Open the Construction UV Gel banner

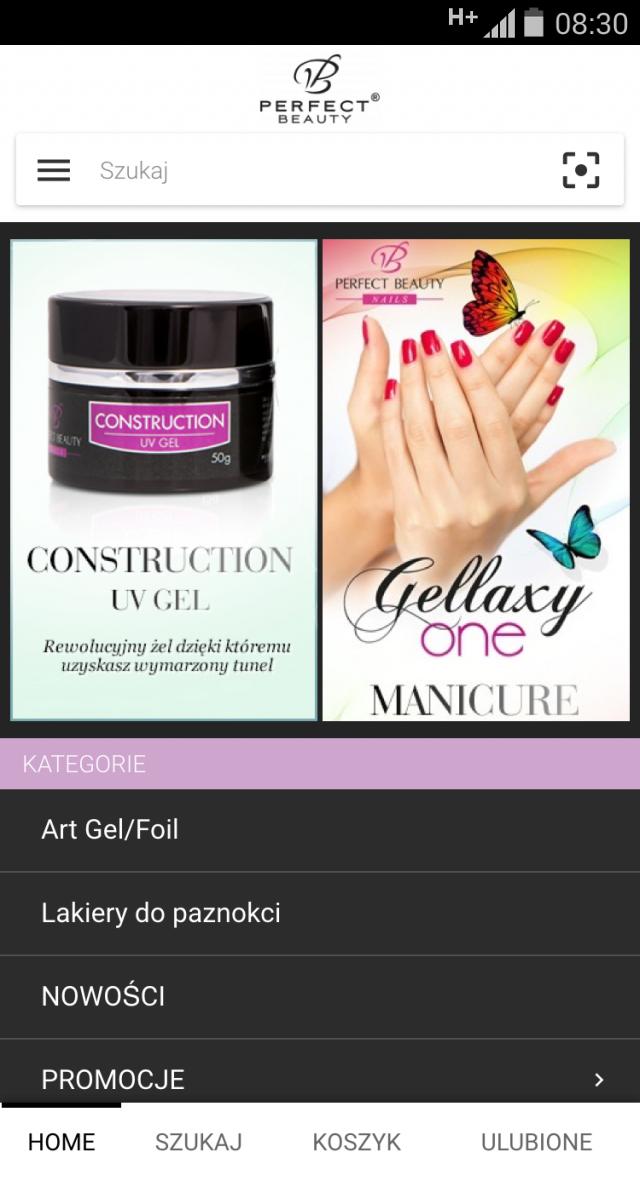[164, 480]
